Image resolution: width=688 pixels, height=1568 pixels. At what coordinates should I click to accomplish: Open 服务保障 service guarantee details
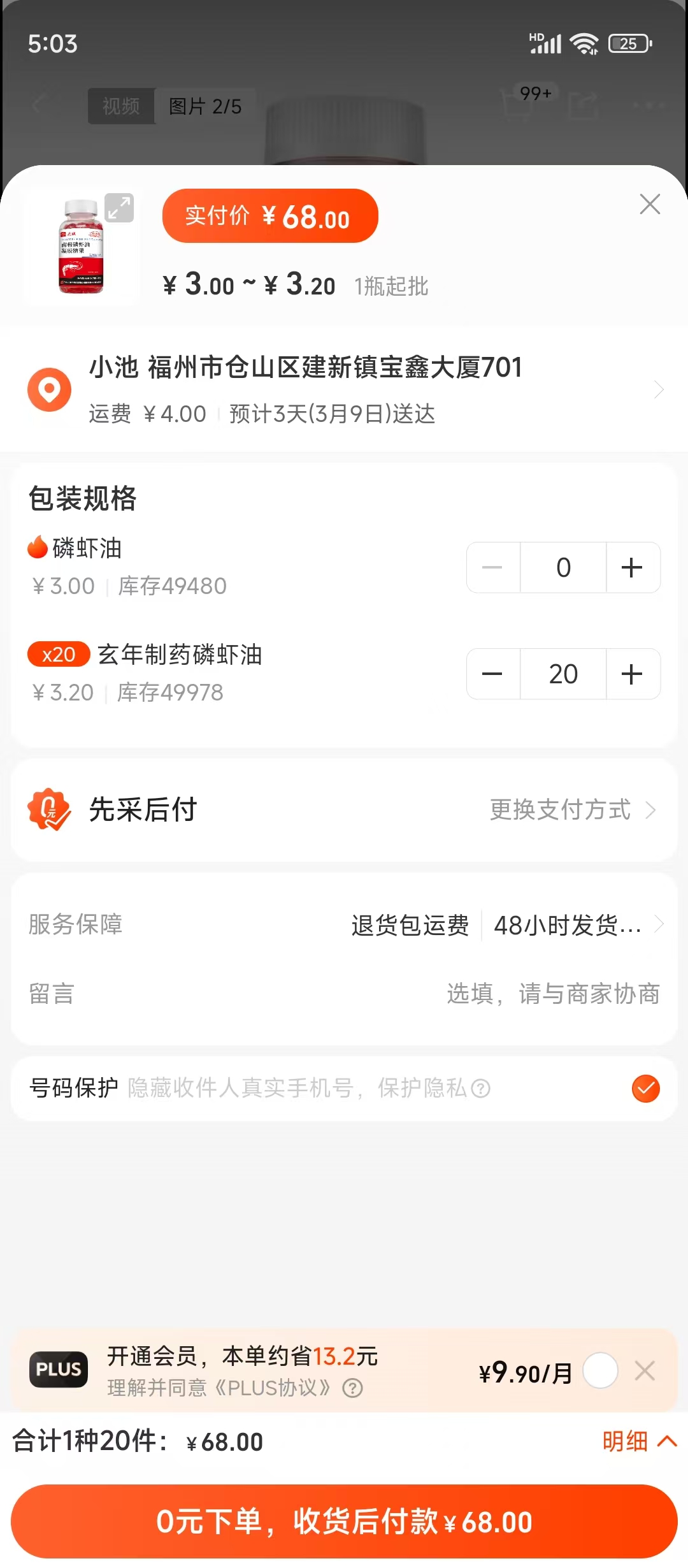click(503, 925)
